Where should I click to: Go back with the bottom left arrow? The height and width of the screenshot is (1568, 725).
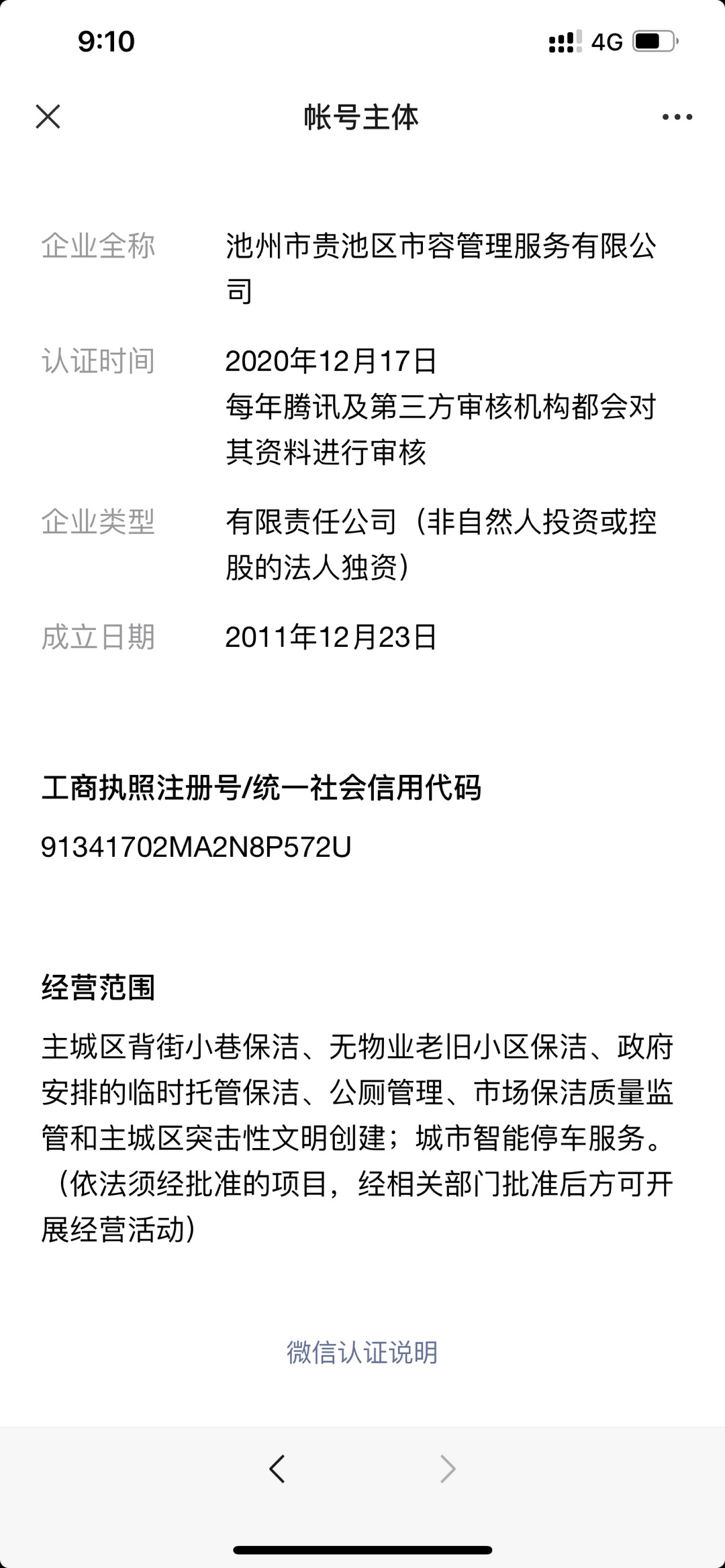point(277,1469)
